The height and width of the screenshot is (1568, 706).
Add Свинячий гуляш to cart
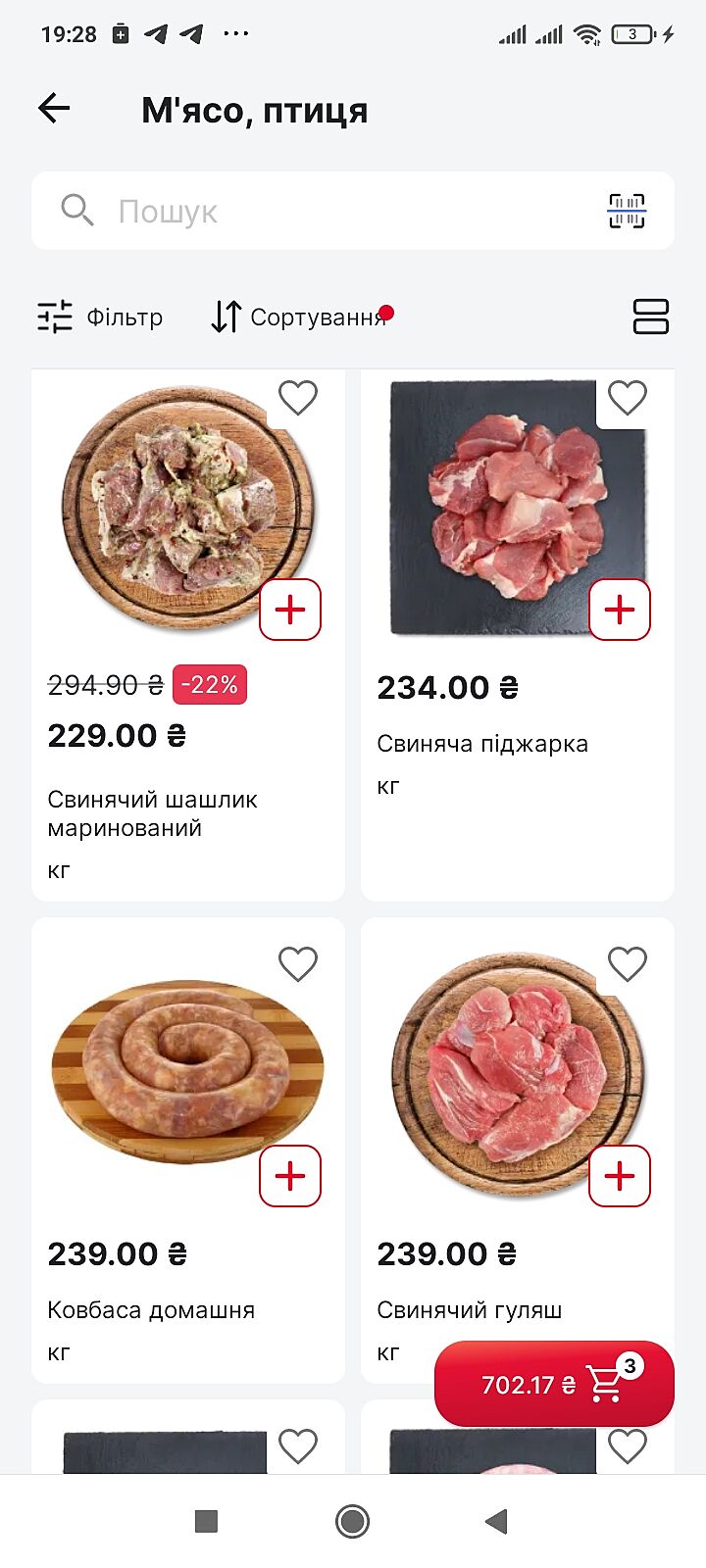[x=620, y=1176]
